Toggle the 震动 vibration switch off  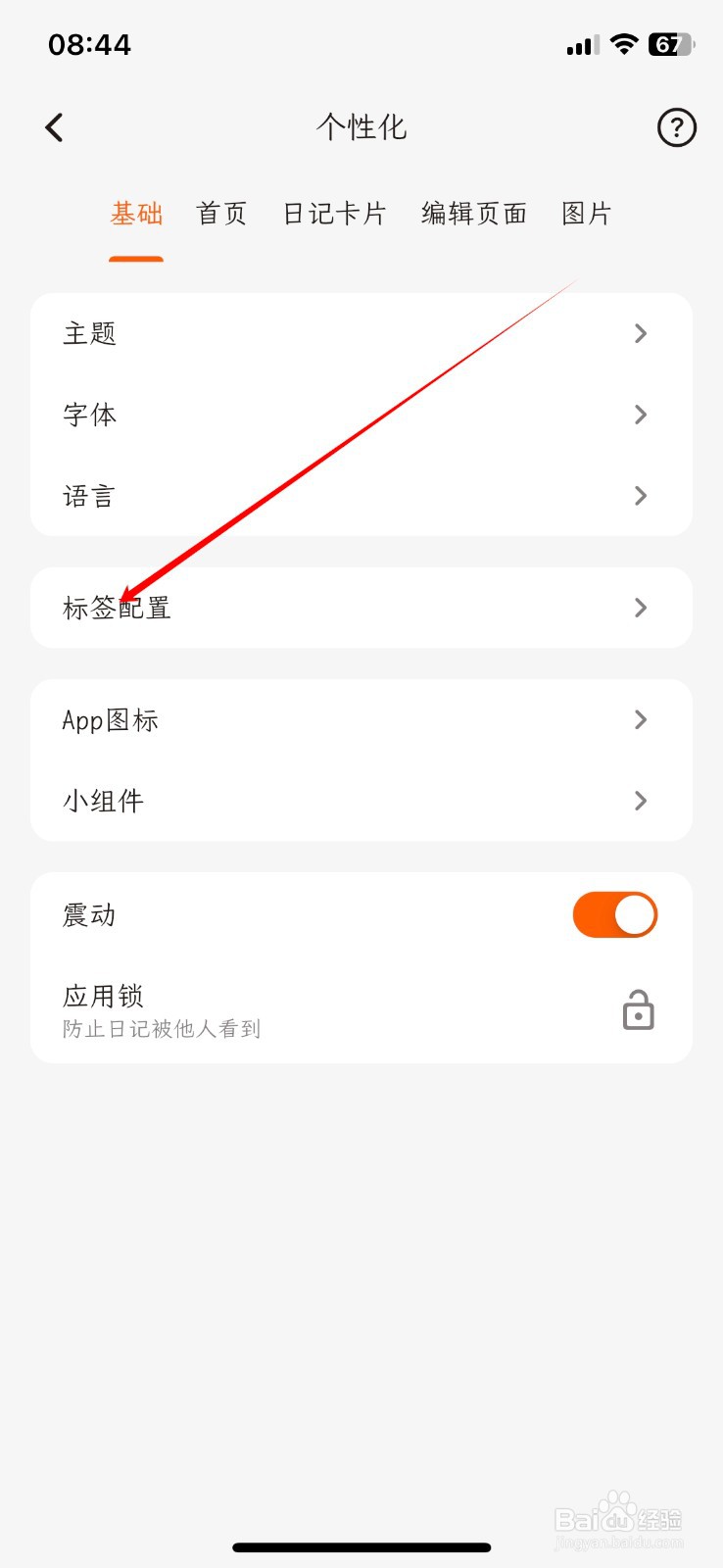tap(614, 913)
